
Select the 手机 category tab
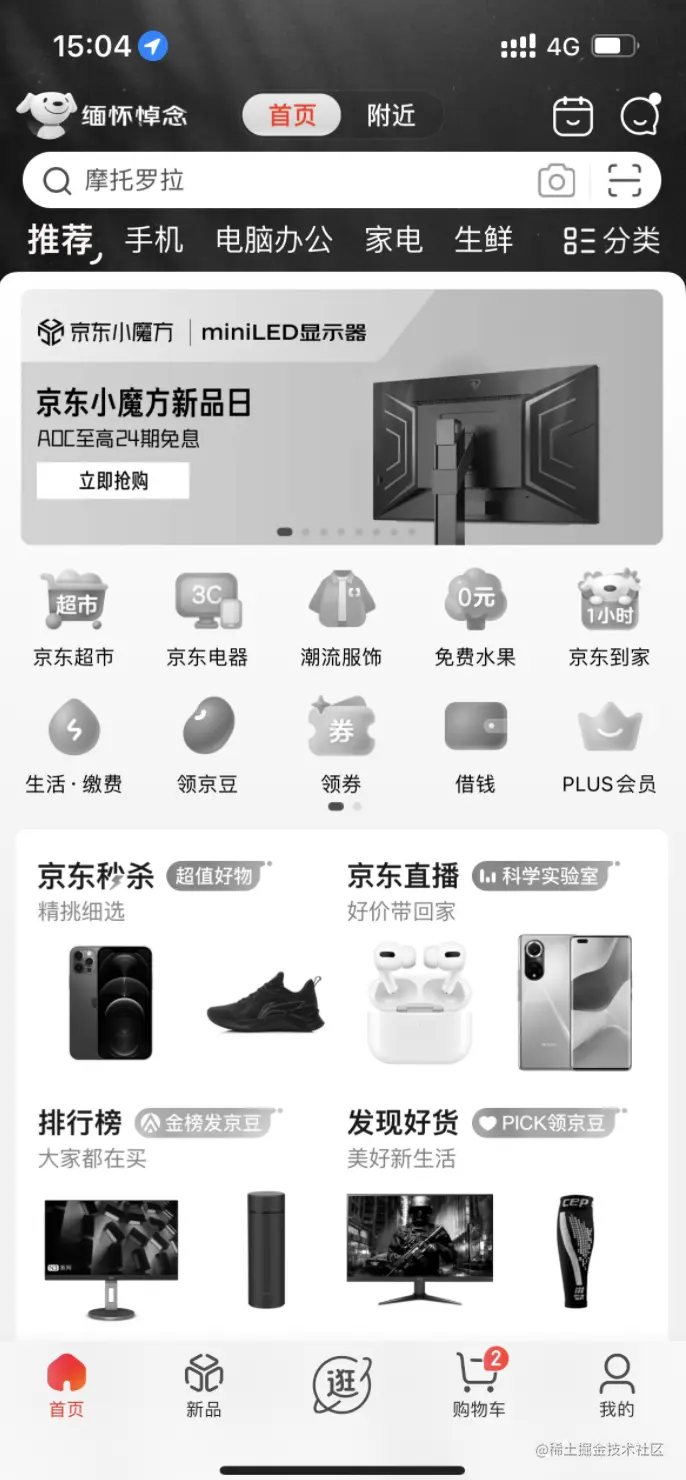(x=154, y=240)
